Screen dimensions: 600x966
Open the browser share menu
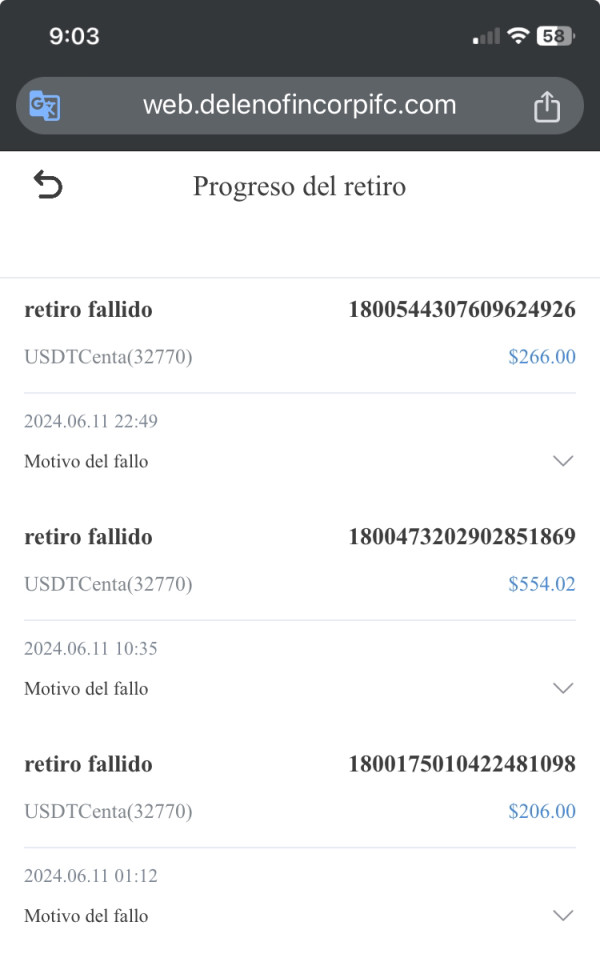tap(546, 106)
